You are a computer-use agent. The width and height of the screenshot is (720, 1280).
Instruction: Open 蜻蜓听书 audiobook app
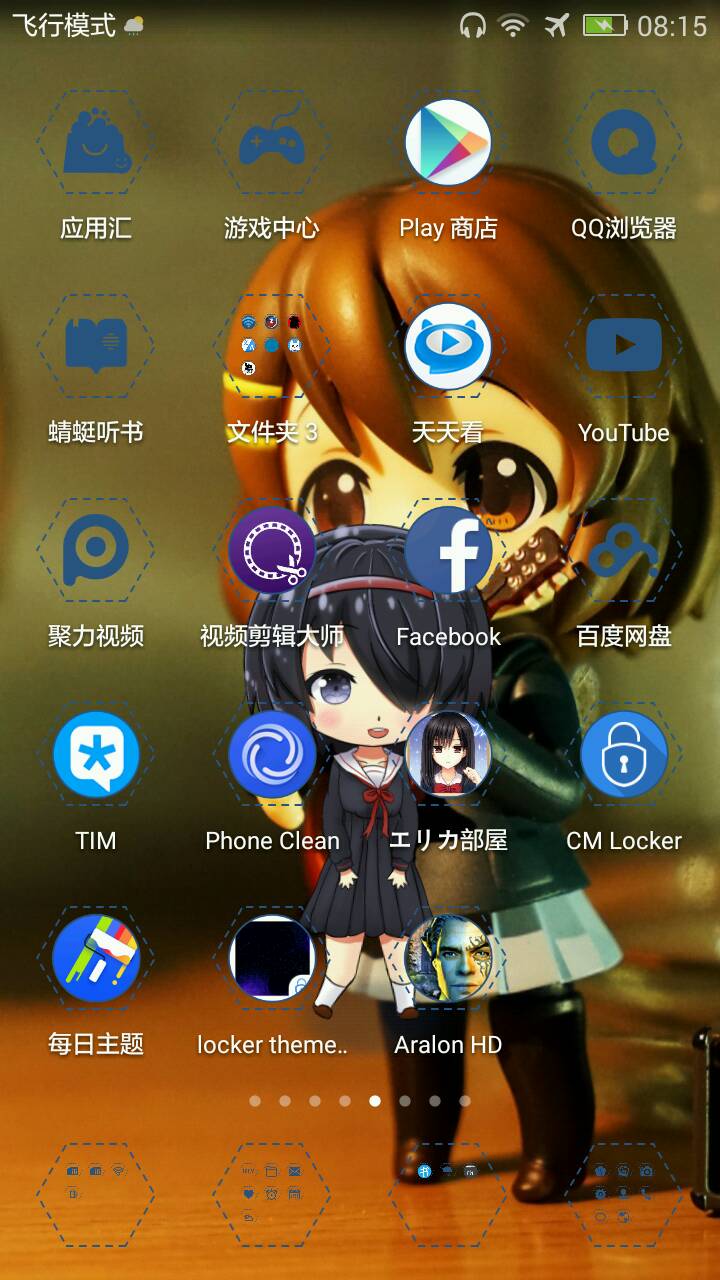tap(96, 347)
